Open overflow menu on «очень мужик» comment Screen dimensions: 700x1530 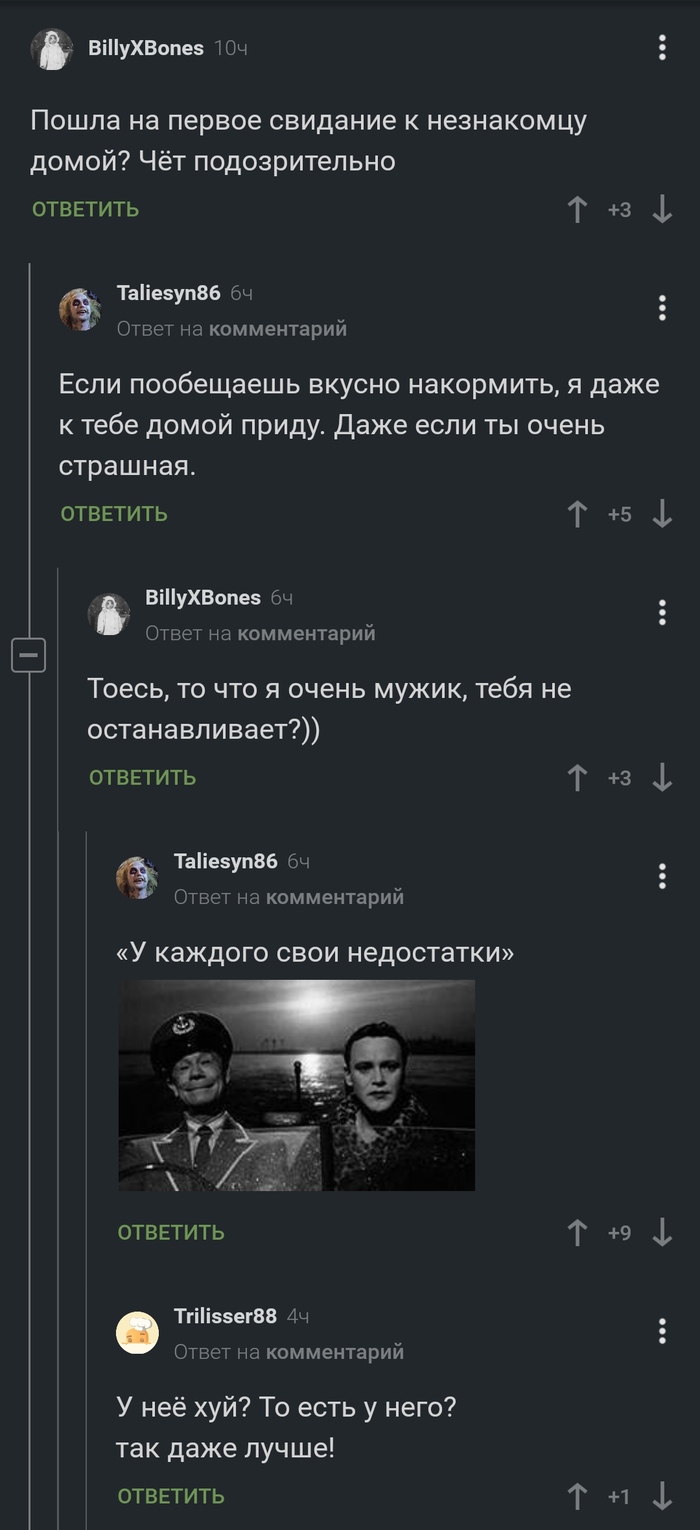(662, 612)
